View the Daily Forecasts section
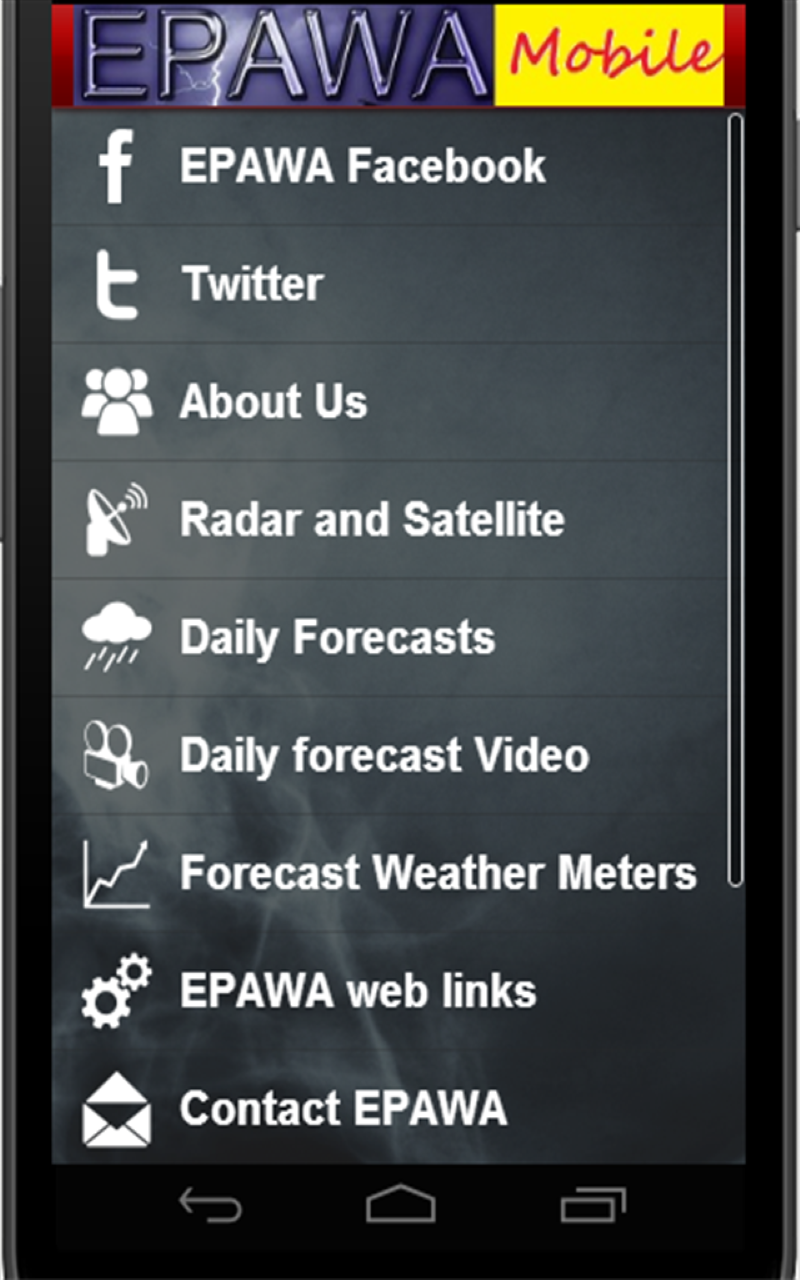Viewport: 800px width, 1280px height. (x=337, y=636)
